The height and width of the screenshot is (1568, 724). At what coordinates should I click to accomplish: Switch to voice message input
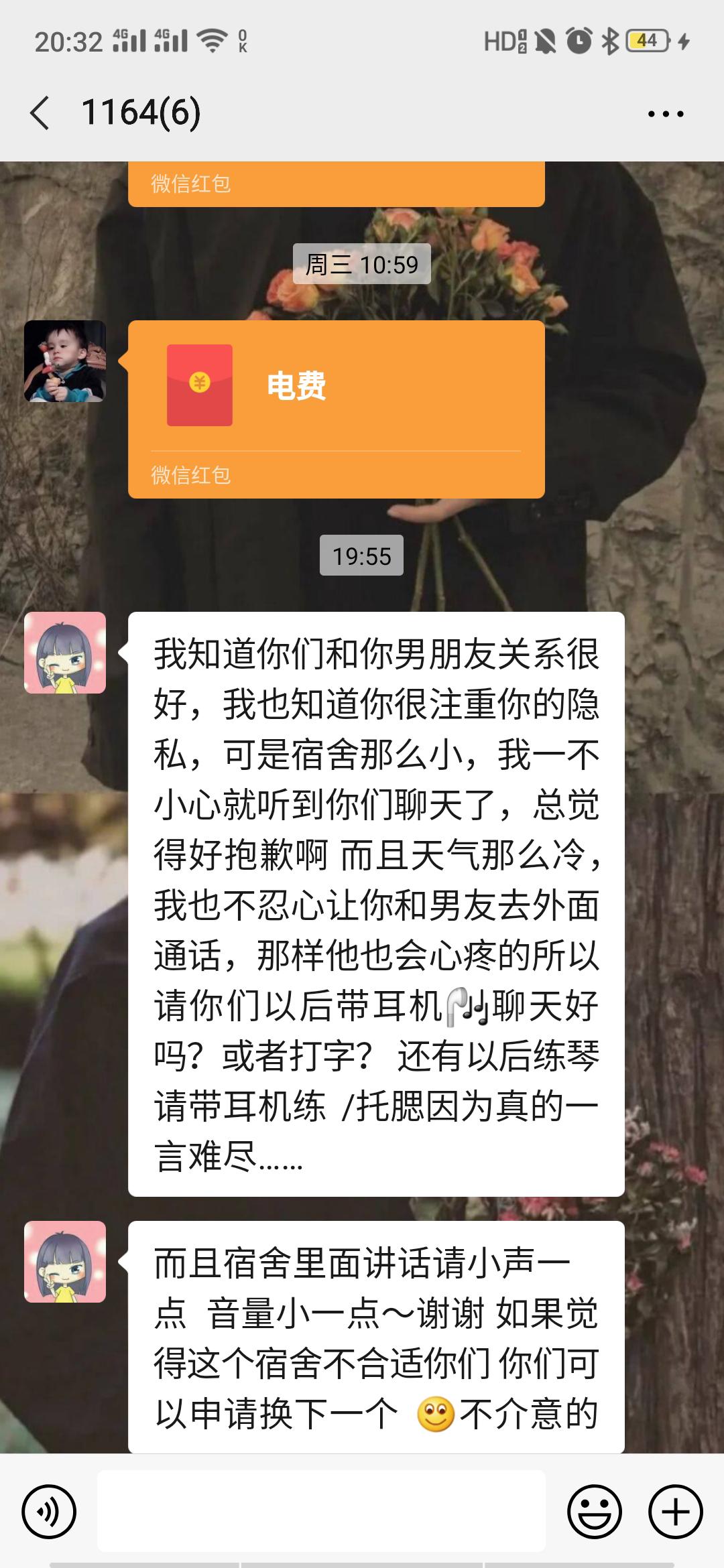click(49, 1511)
